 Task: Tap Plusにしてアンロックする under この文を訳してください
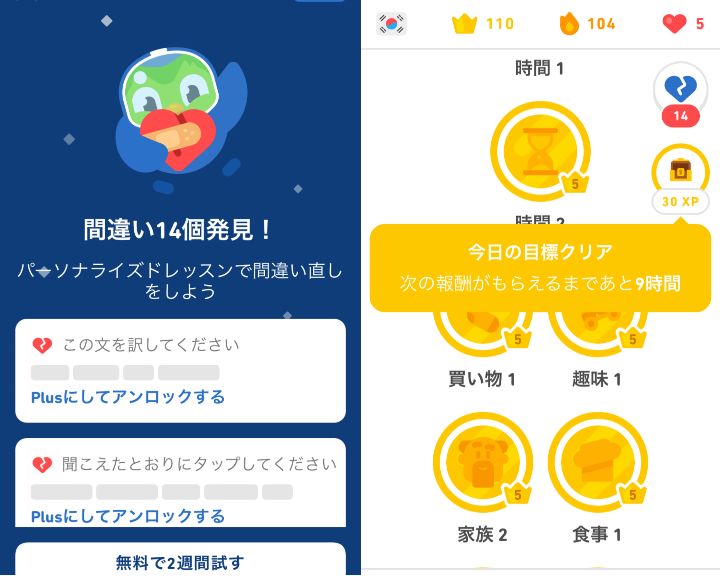tap(128, 397)
